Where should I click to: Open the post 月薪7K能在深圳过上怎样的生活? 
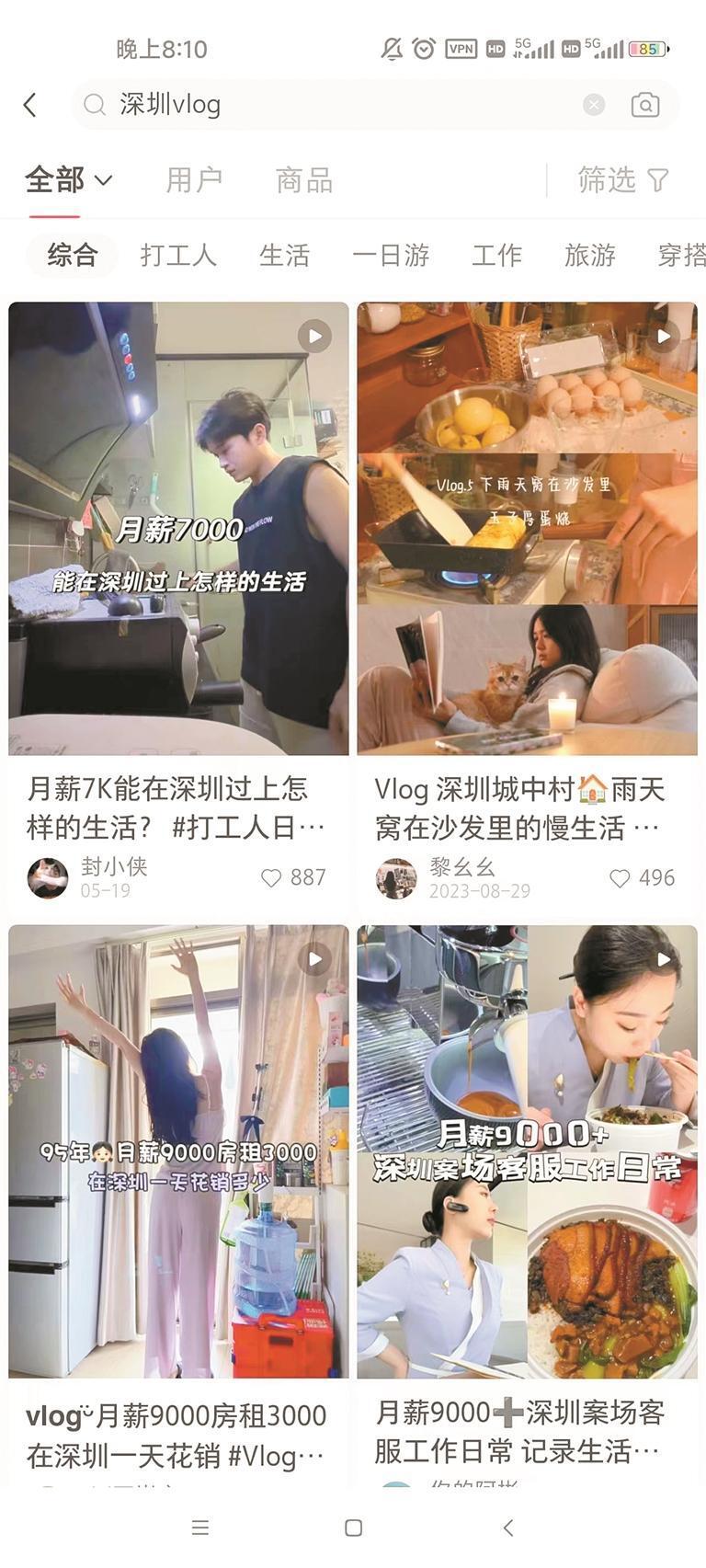tap(178, 529)
